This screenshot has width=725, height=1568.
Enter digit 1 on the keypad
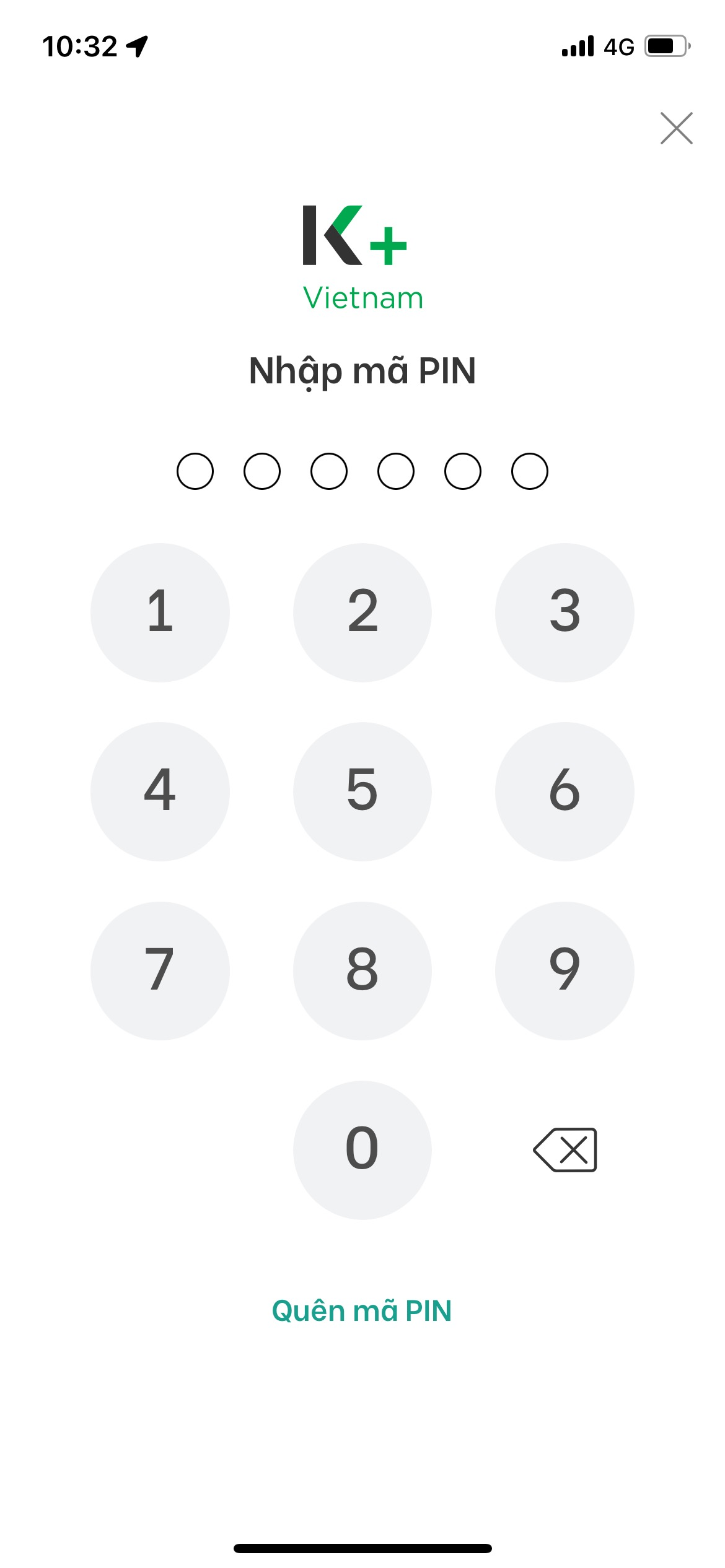click(x=160, y=612)
